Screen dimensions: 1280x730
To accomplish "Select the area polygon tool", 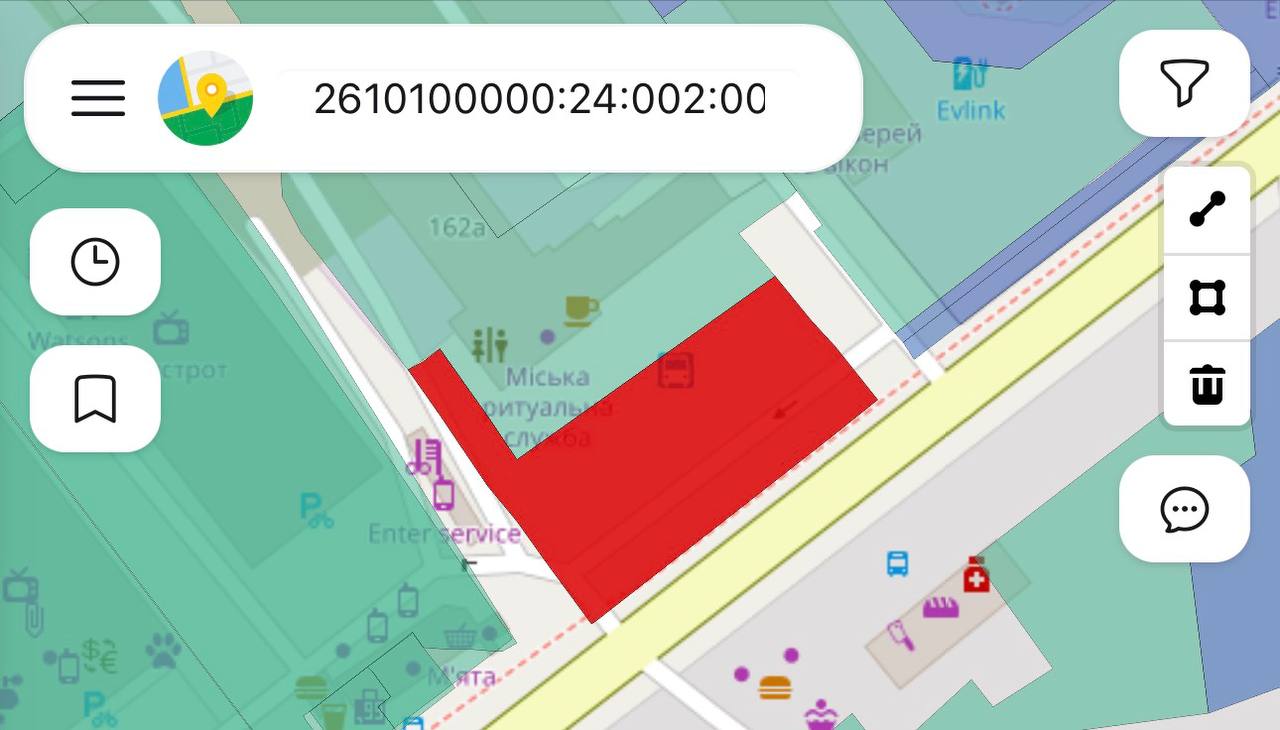I will 1207,298.
